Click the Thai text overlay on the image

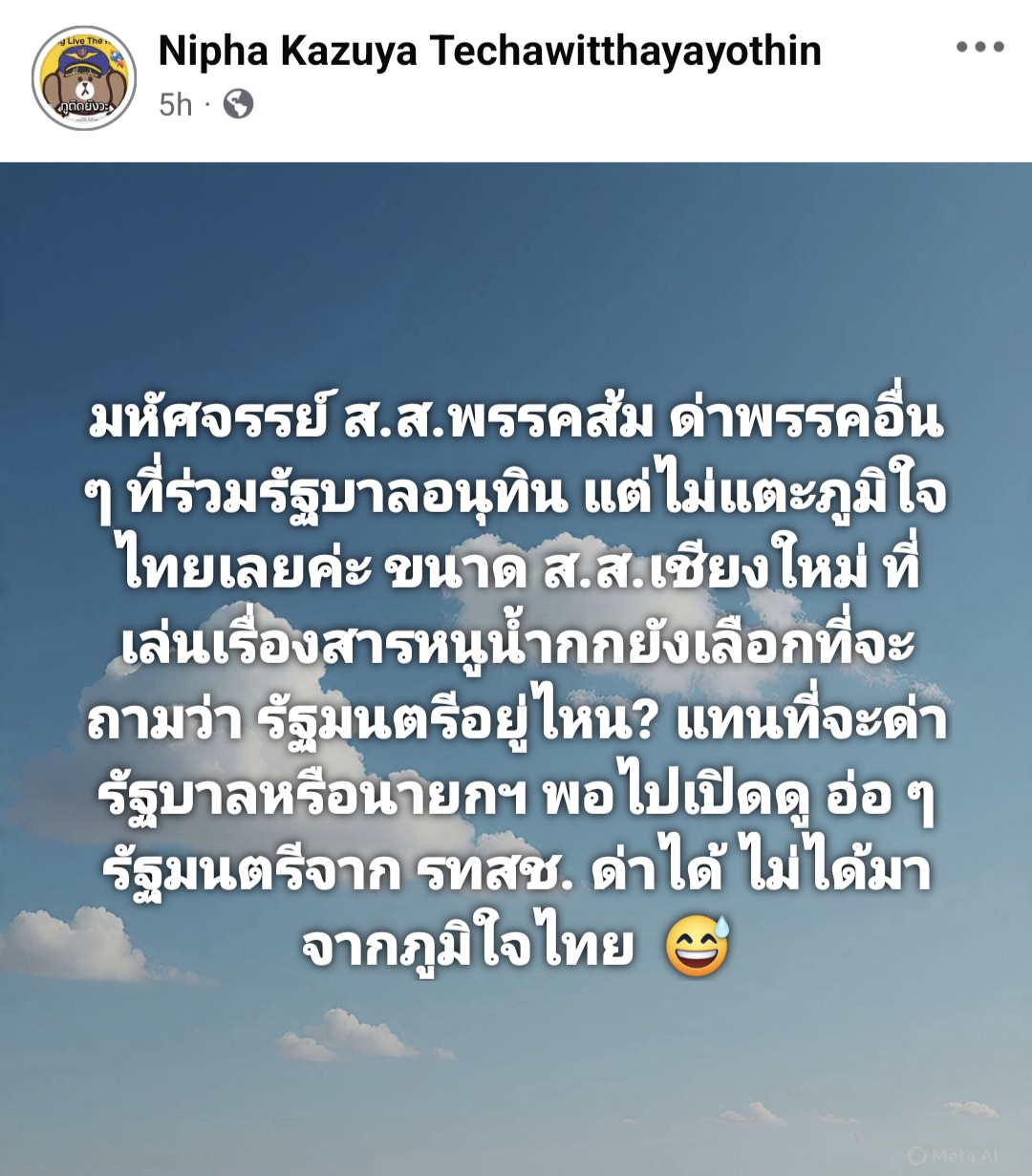click(x=516, y=669)
